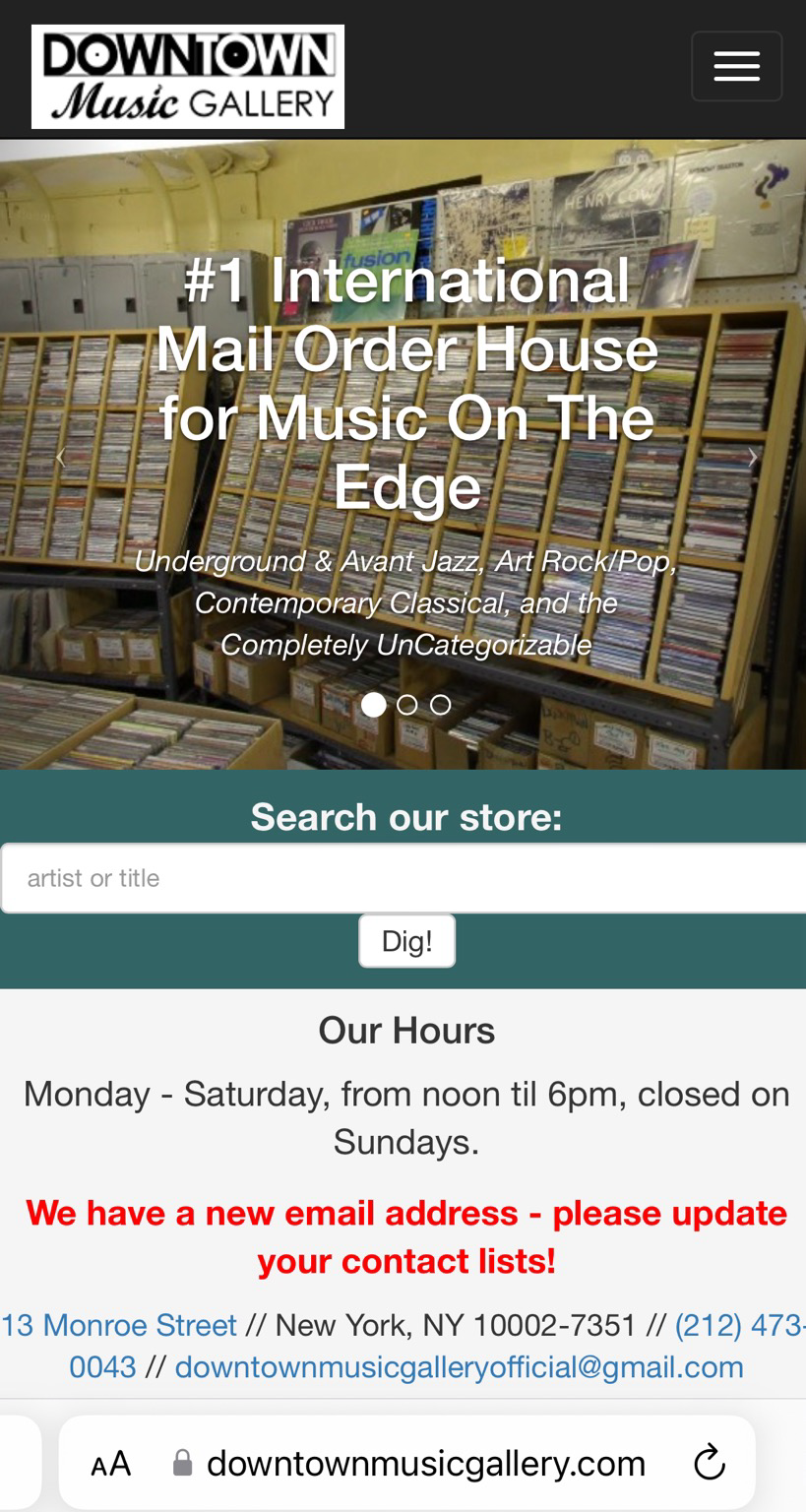Screen dimensions: 806x1512
Task: Go to the previous carousel slide
Action: [x=60, y=457]
